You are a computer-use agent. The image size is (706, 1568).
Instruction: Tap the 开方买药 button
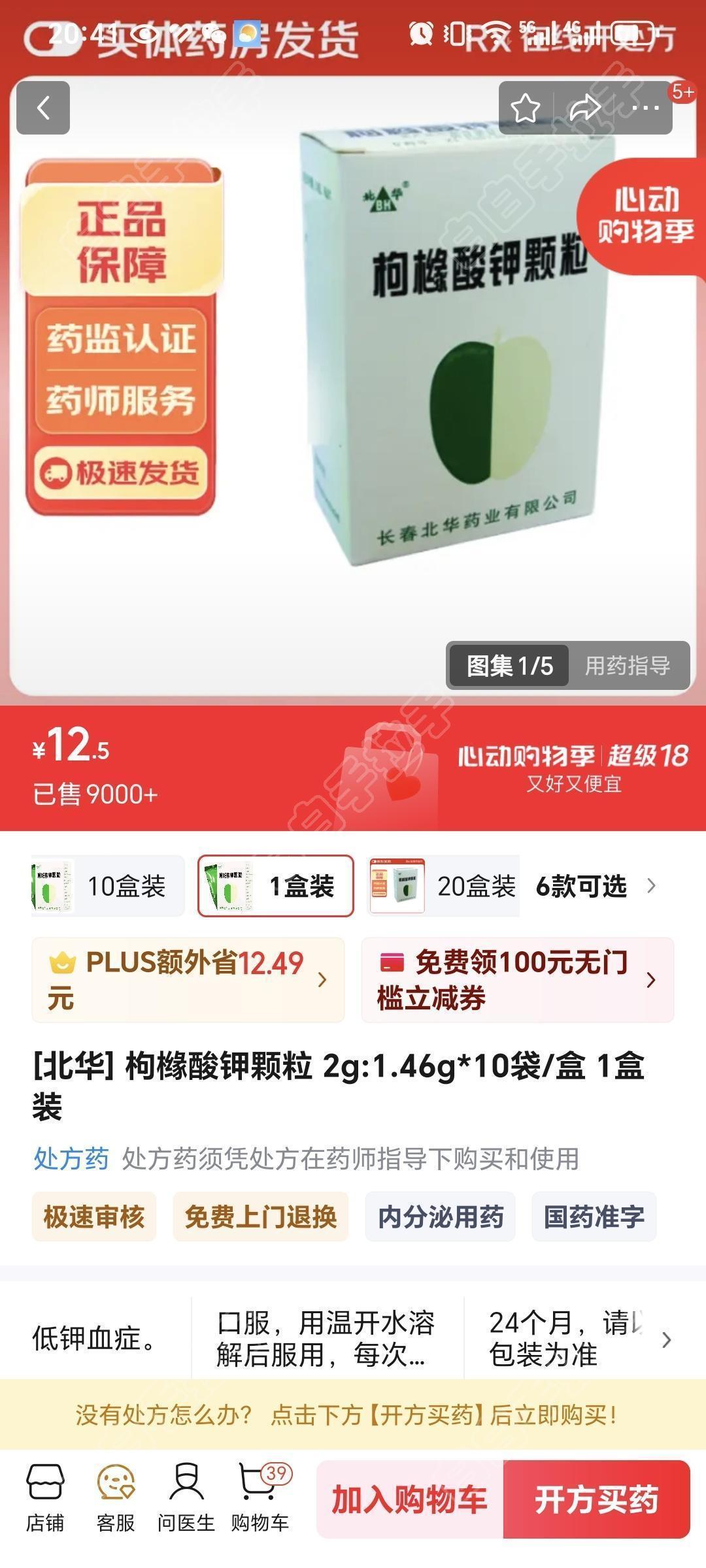596,1499
